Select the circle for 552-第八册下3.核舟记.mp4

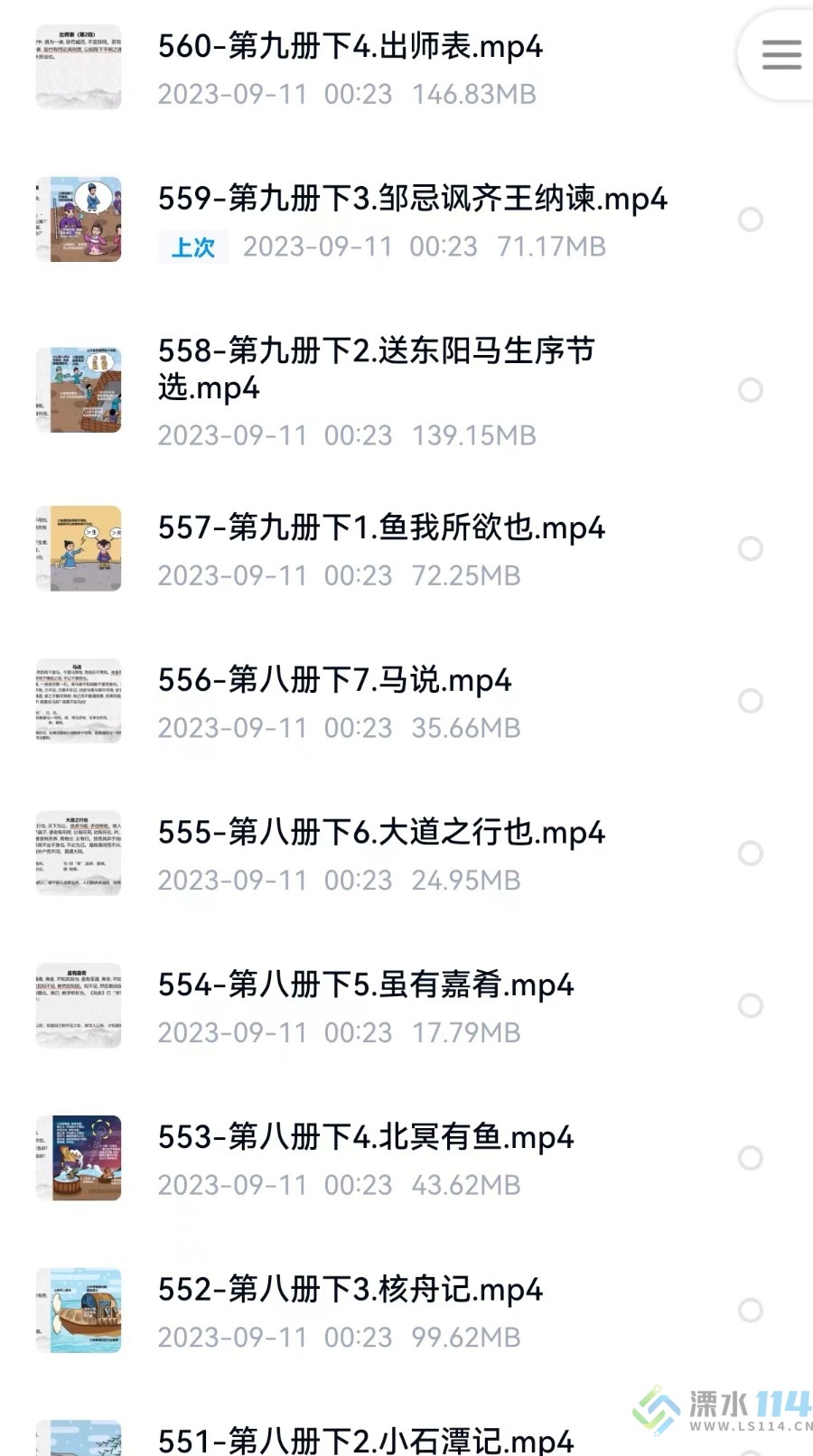click(751, 1311)
